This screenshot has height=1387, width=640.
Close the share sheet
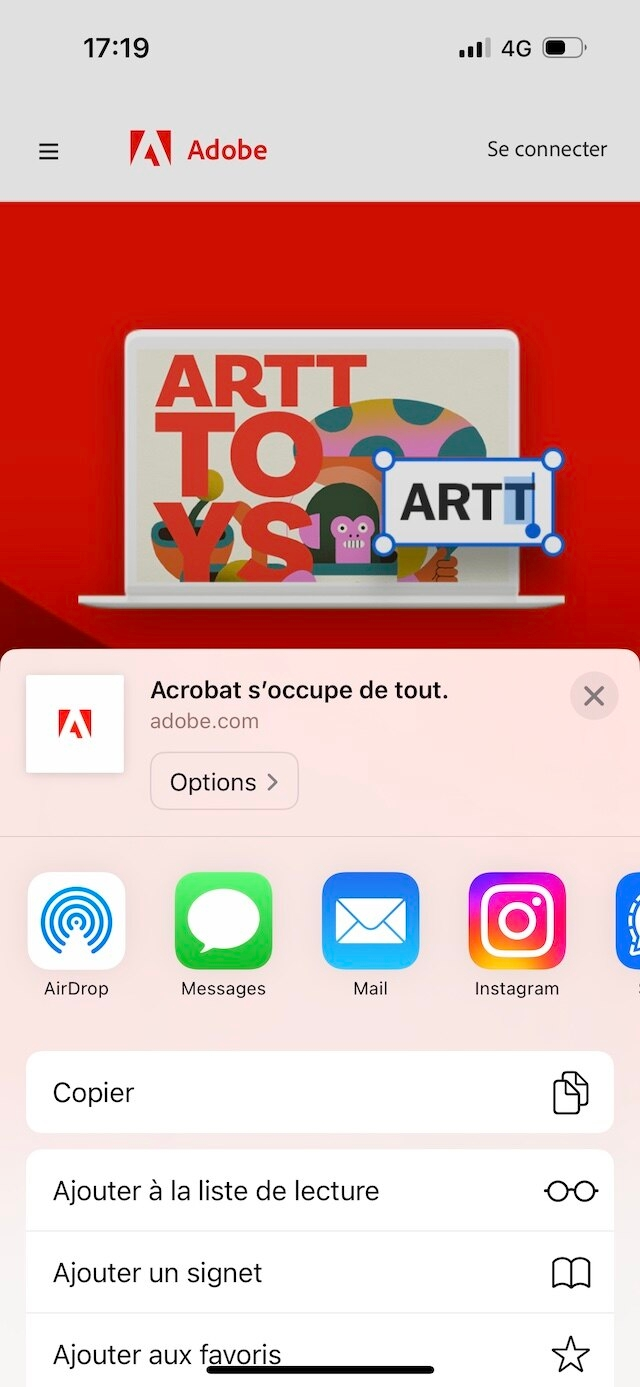[594, 696]
